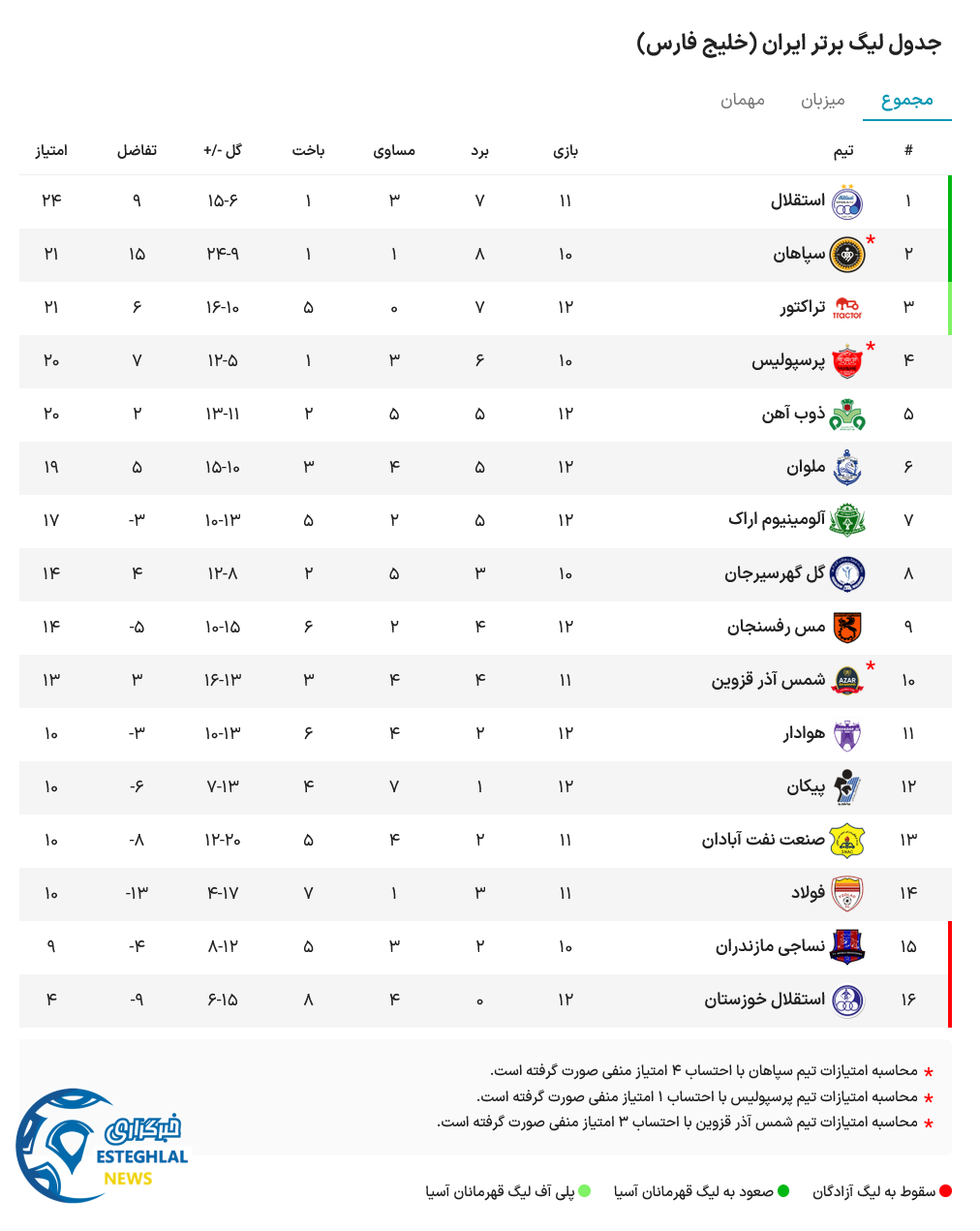
Task: Switch to the مجموع tab
Action: click(907, 100)
